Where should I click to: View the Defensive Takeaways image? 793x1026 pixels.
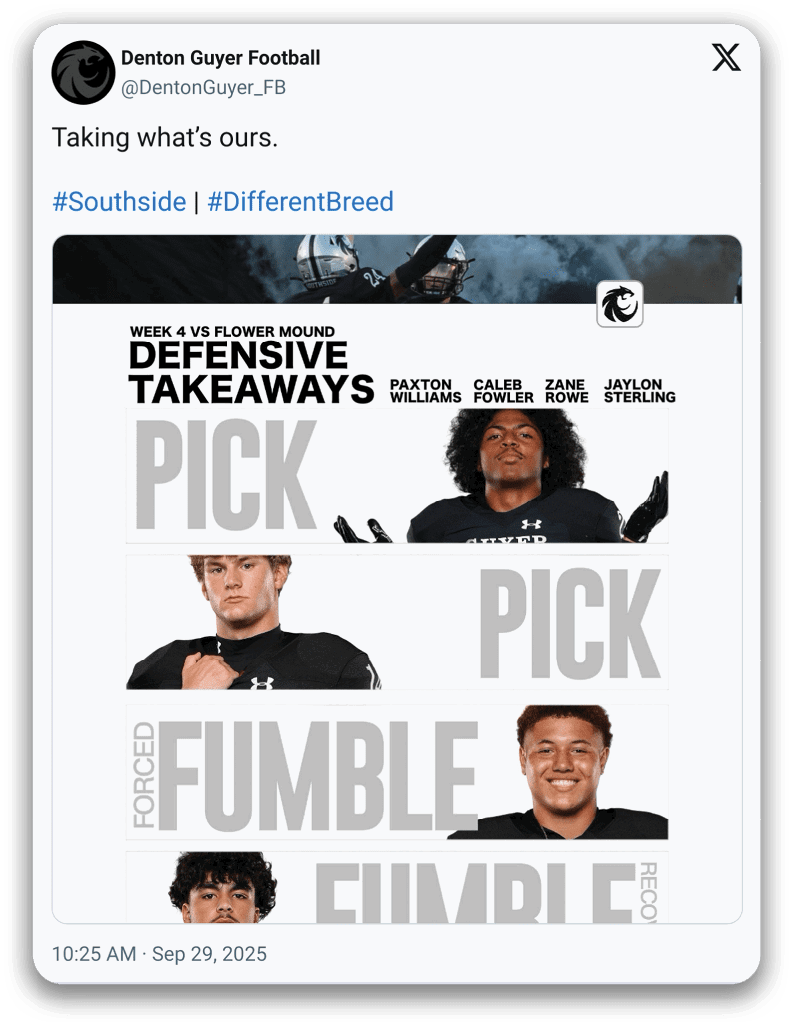tap(397, 580)
